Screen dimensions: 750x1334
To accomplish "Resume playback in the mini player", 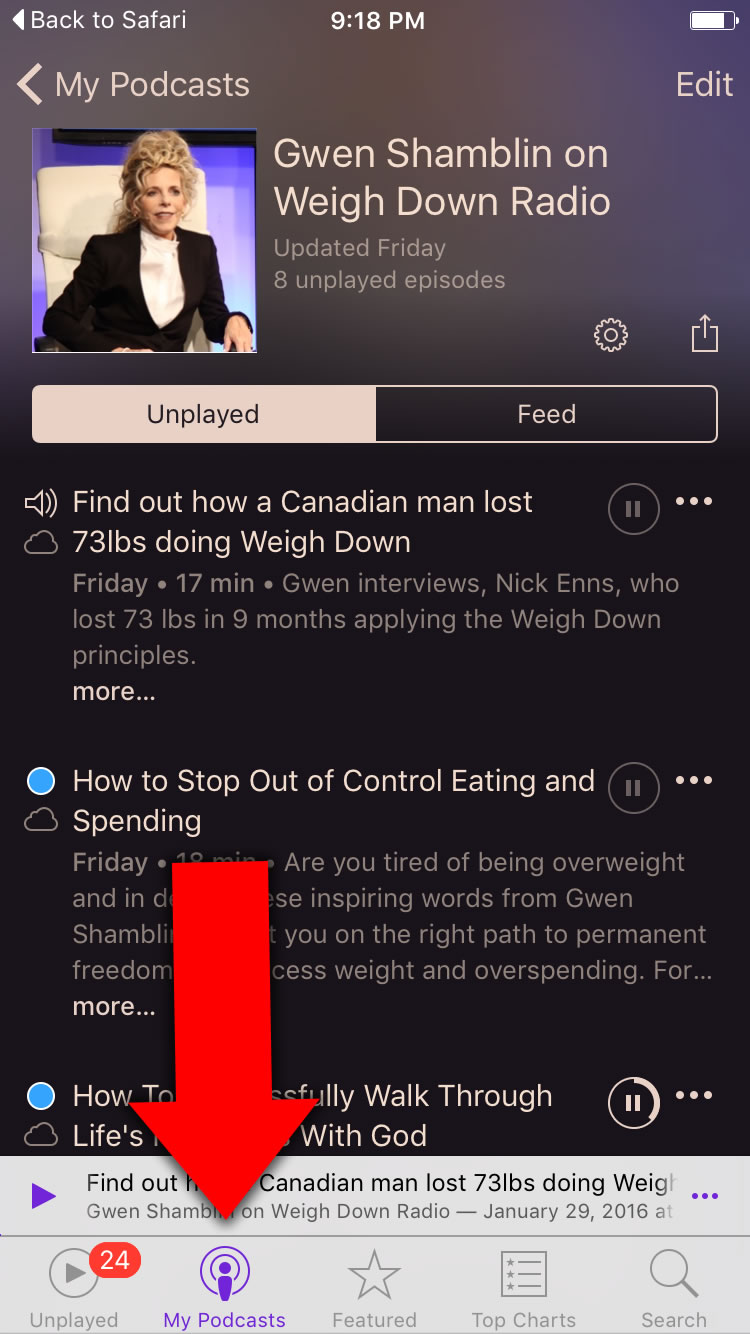I will coord(43,1195).
